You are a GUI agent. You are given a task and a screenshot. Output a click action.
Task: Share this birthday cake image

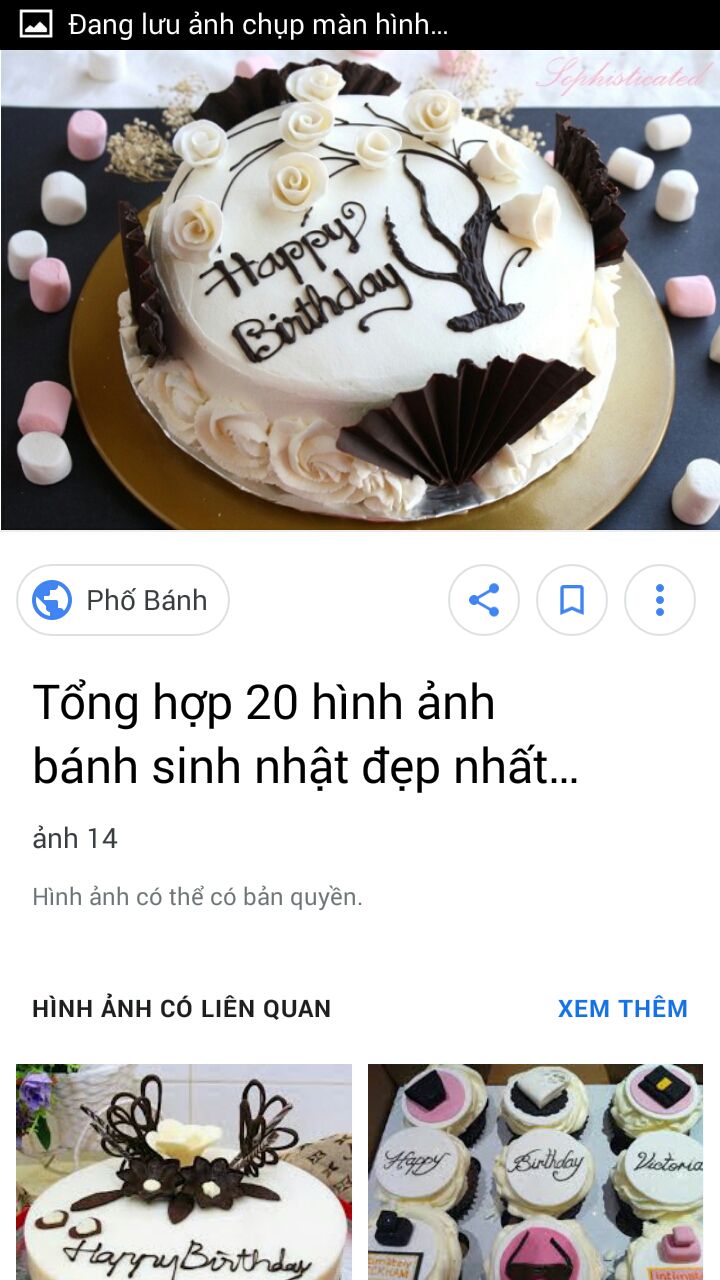(x=484, y=600)
